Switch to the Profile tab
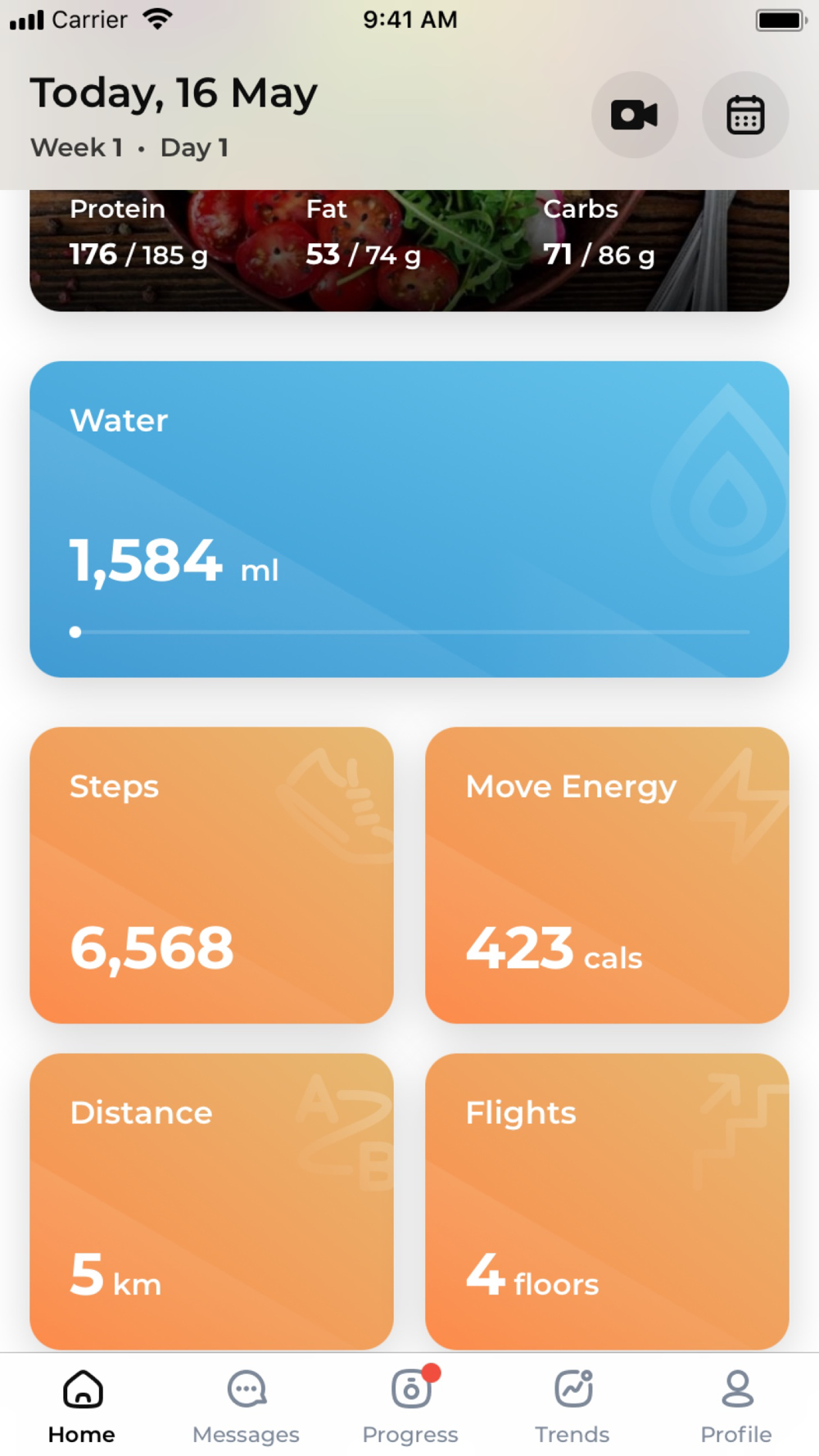Viewport: 819px width, 1456px height. pyautogui.click(x=736, y=1406)
